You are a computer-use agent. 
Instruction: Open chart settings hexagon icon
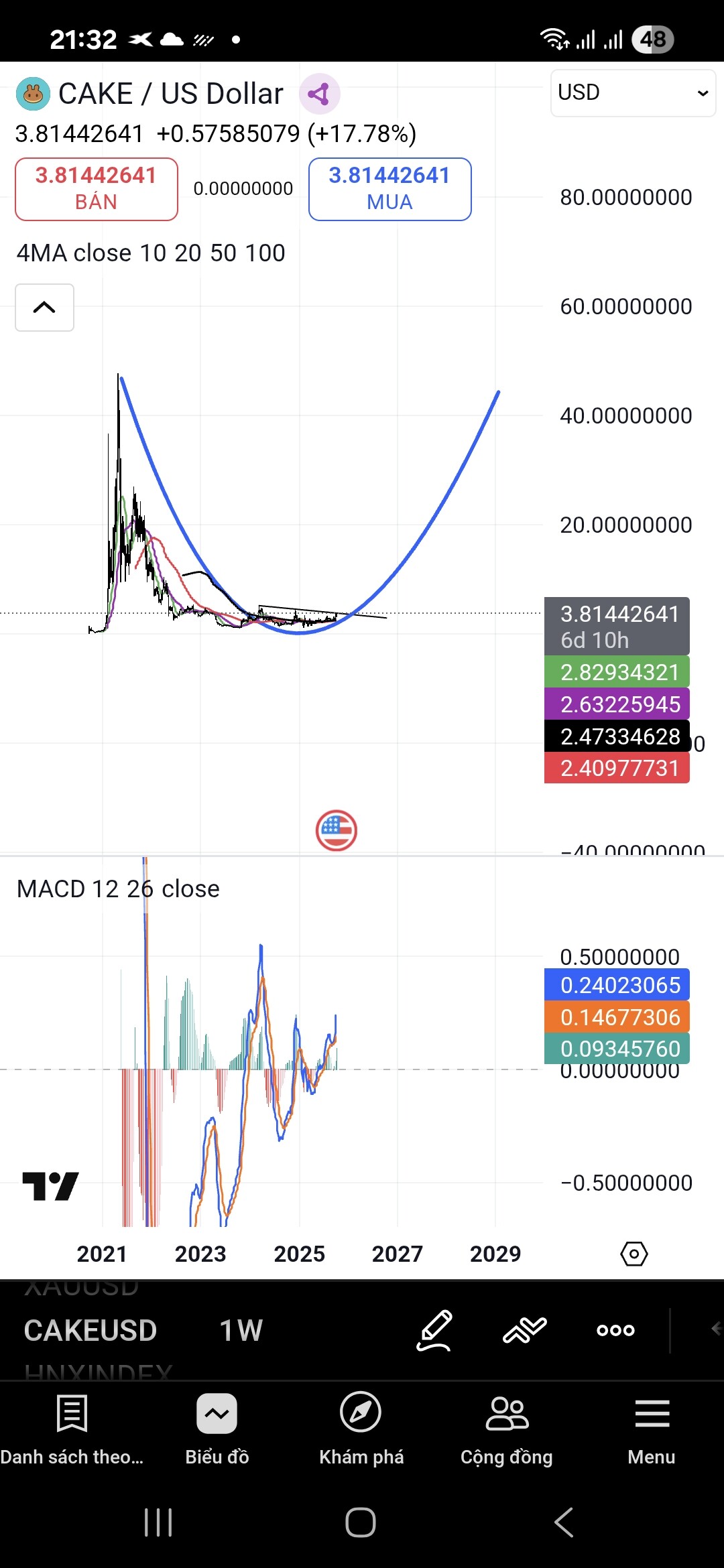pos(633,1253)
